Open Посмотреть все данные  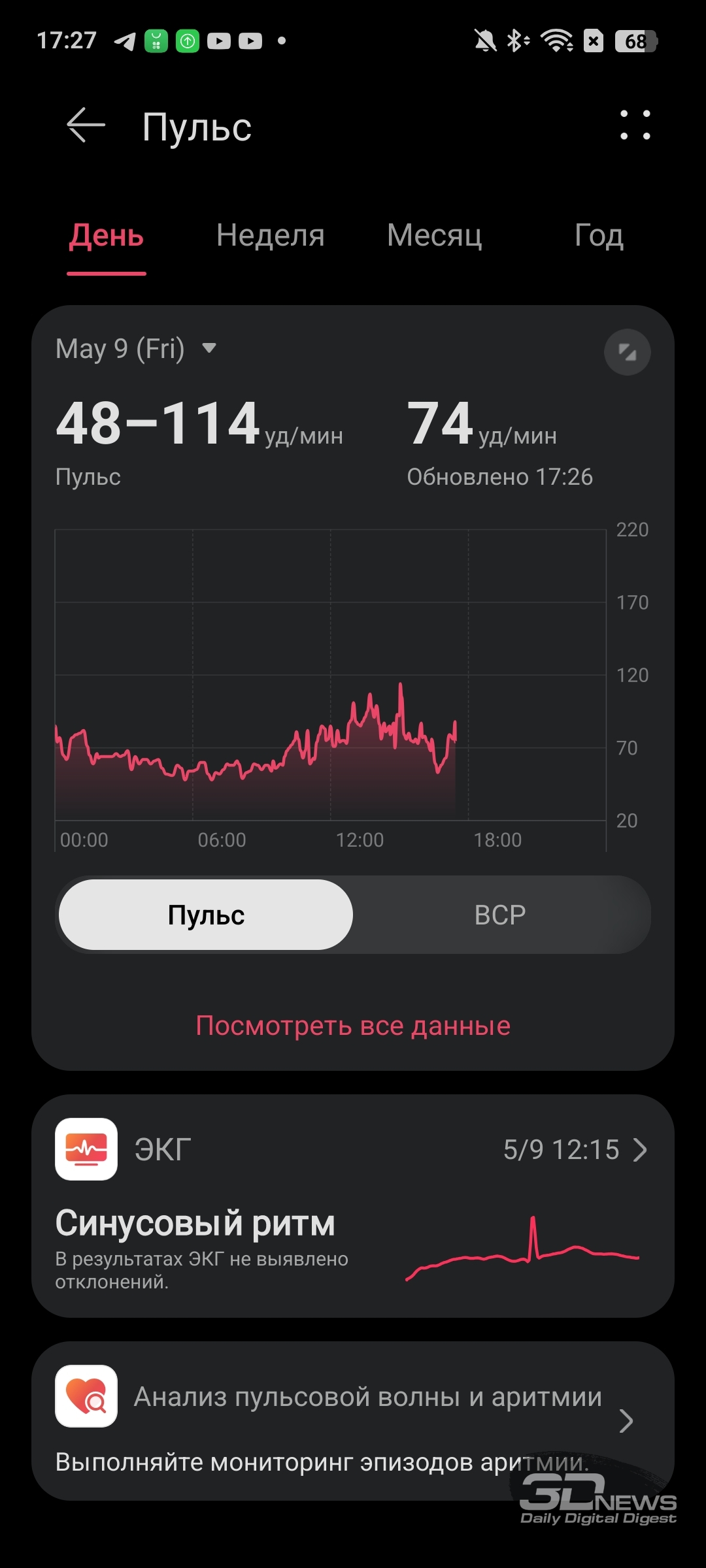pos(353,1026)
